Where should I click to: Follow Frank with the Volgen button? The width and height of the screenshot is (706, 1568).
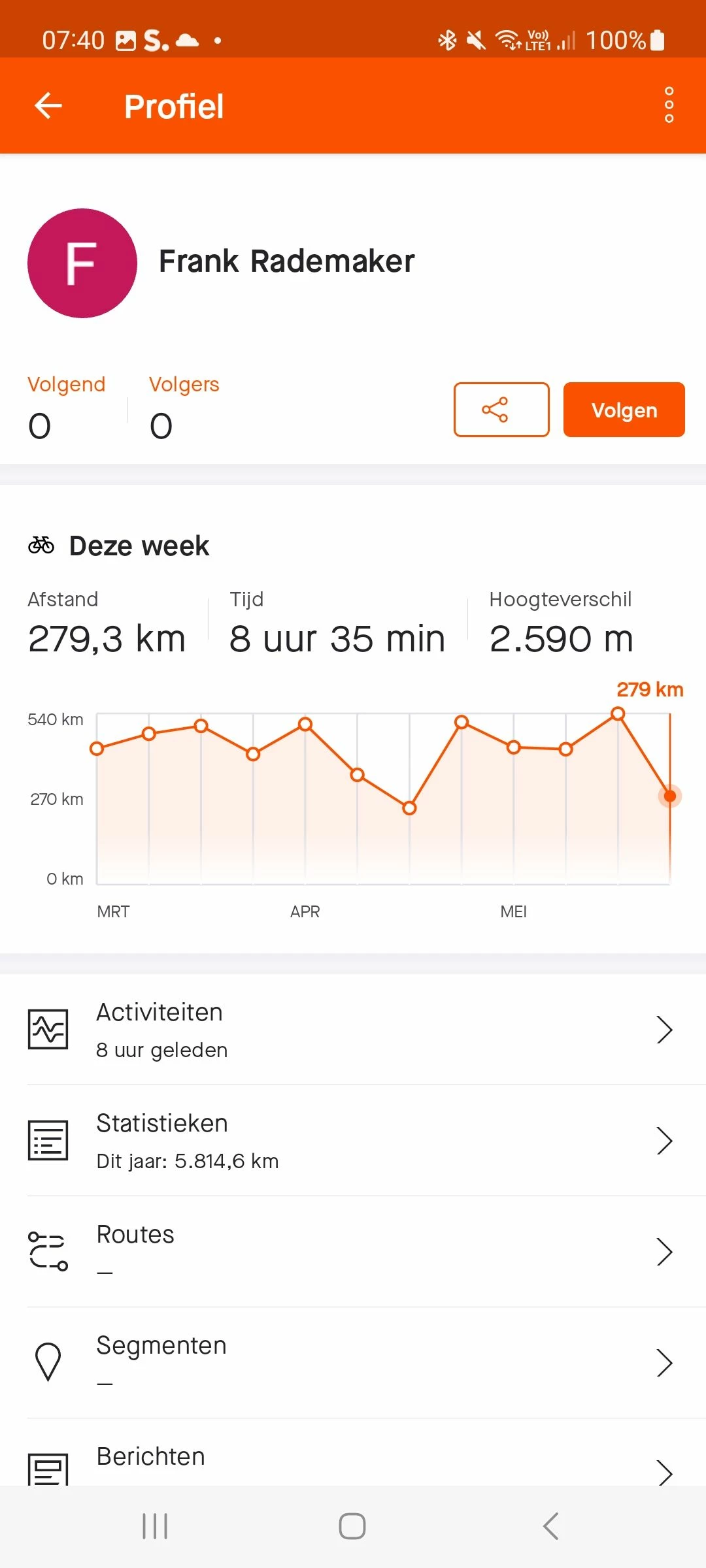[x=624, y=410]
